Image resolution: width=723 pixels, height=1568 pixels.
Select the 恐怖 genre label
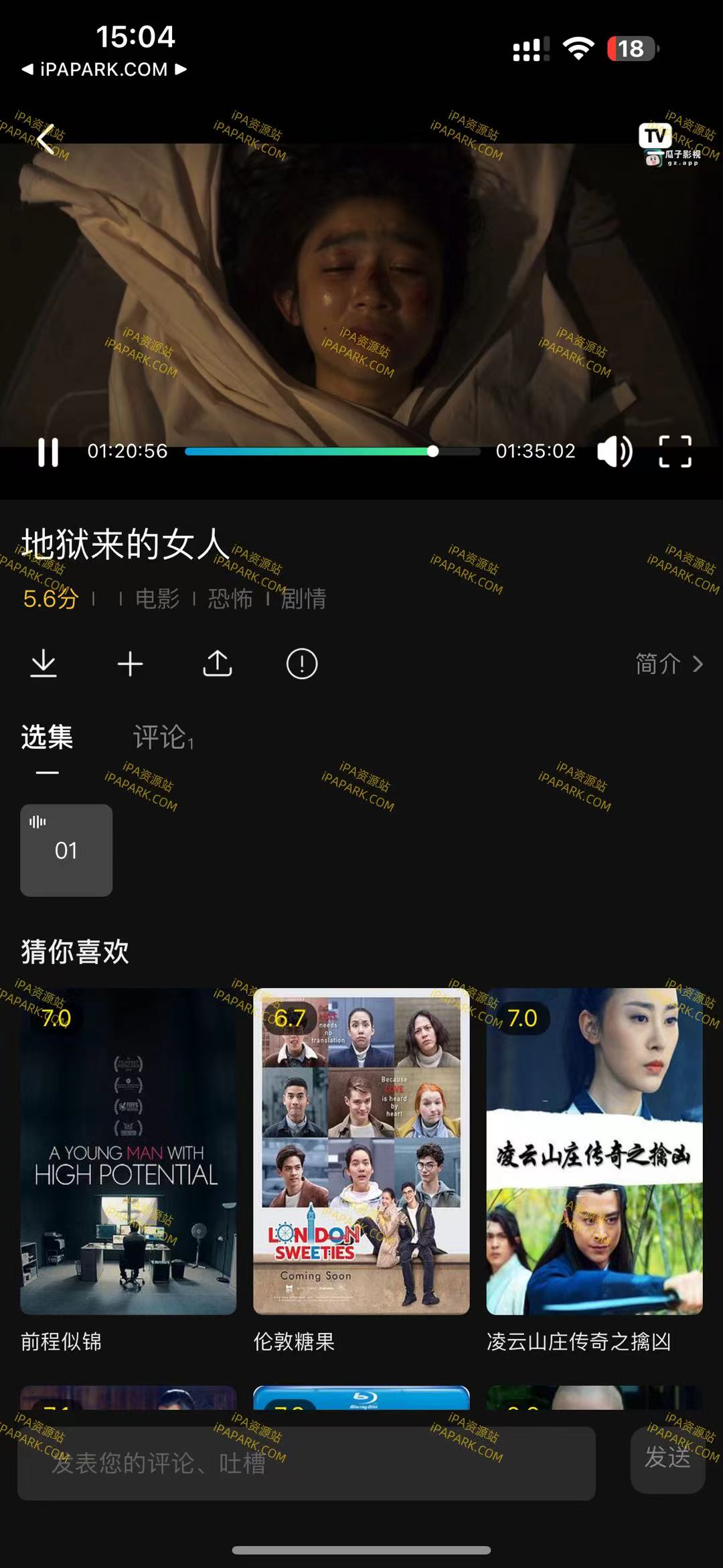[x=229, y=600]
